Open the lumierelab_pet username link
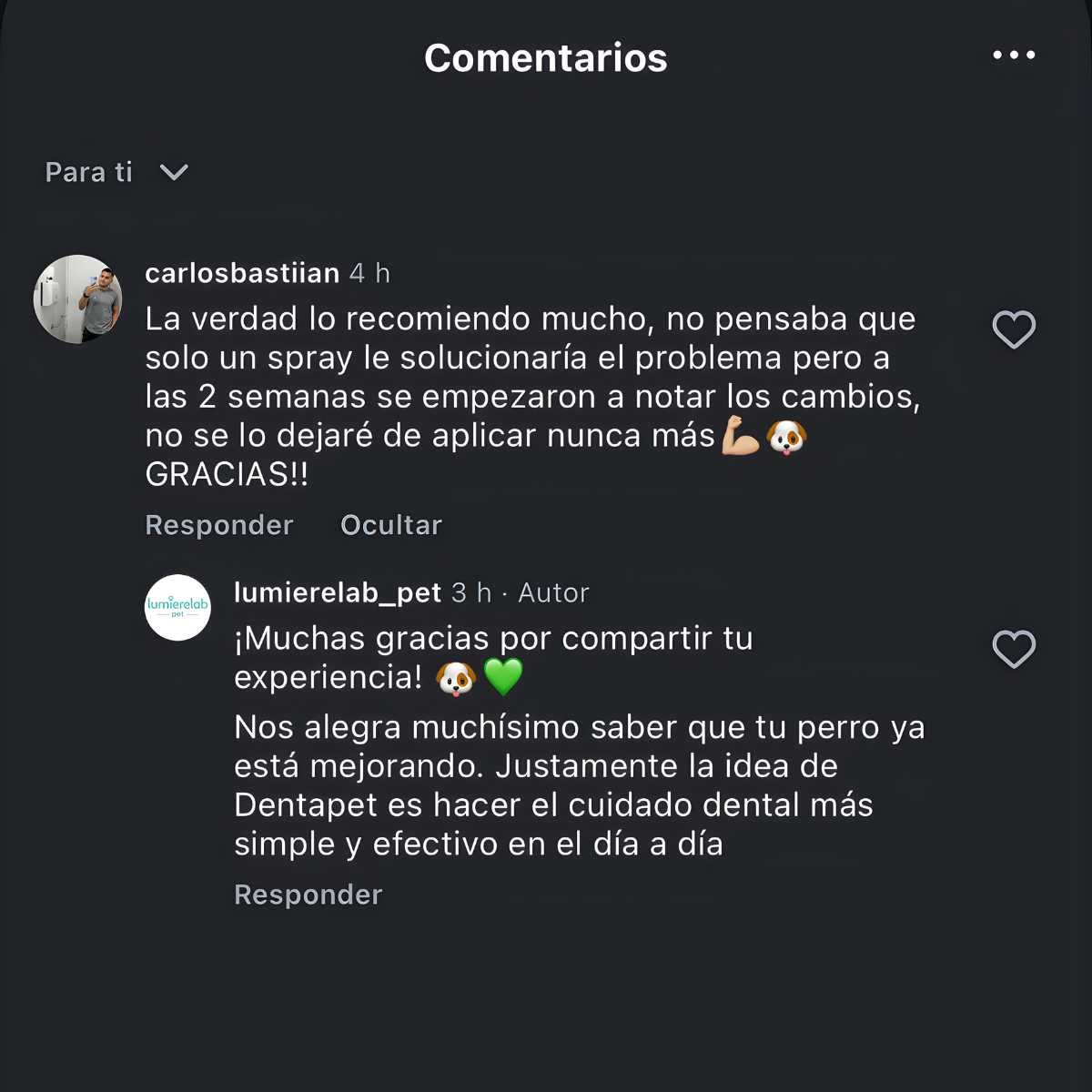 [x=338, y=592]
